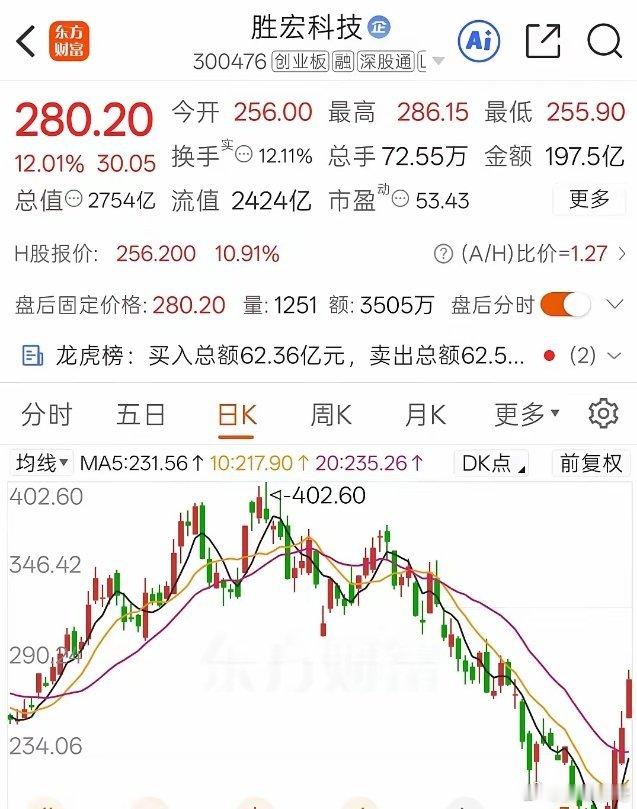
Task: Change the 前复权 adjustment option
Action: [591, 463]
